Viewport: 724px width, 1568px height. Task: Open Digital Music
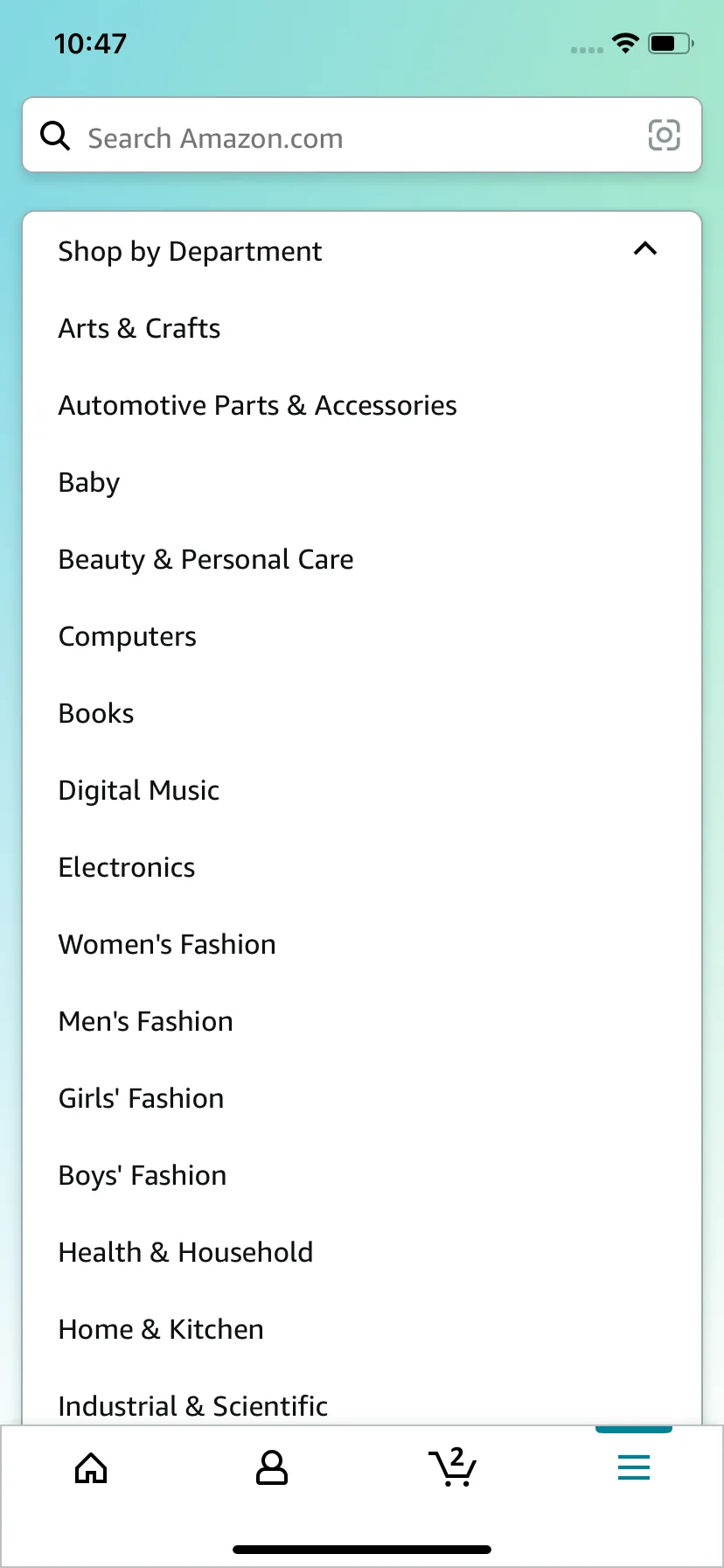139,791
